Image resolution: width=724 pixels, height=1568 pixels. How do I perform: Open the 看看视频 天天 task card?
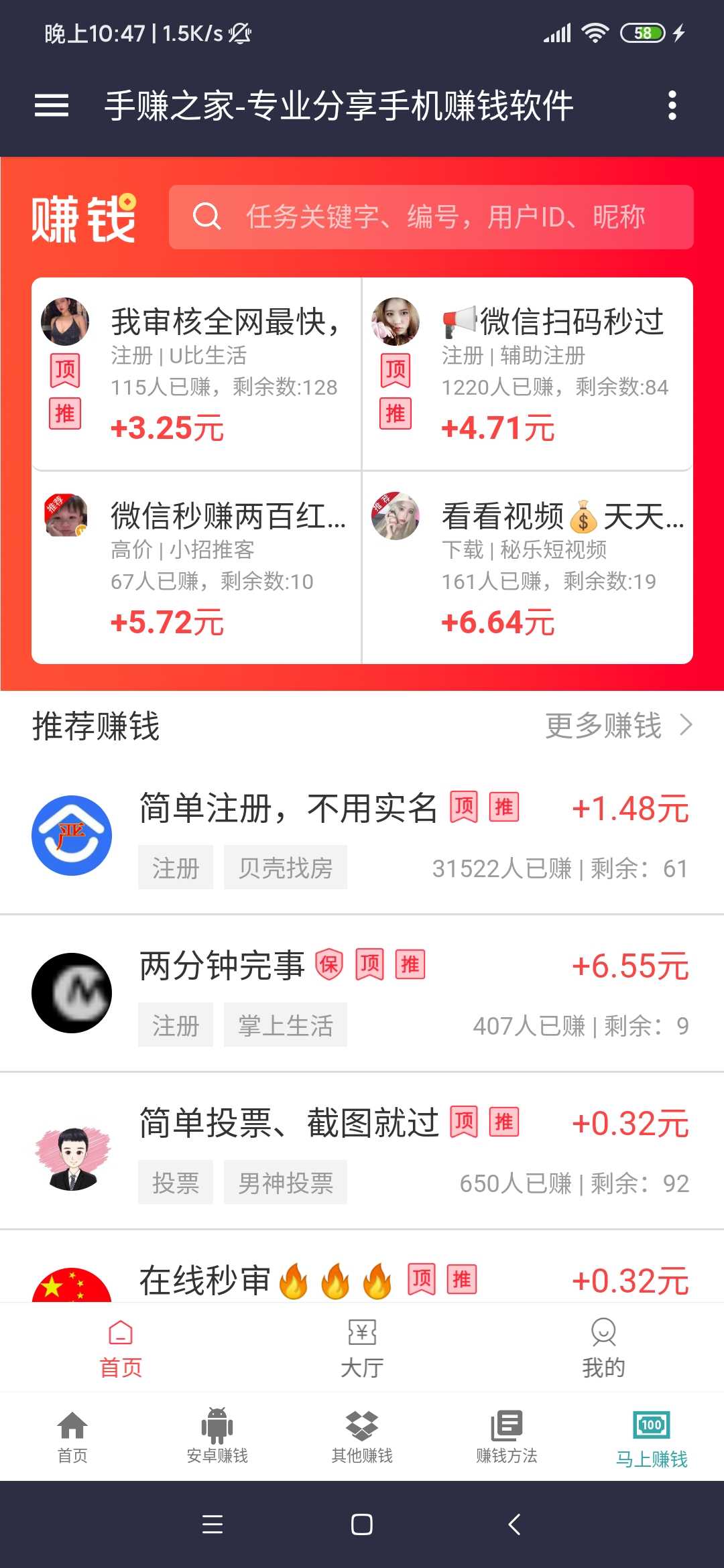tap(528, 568)
